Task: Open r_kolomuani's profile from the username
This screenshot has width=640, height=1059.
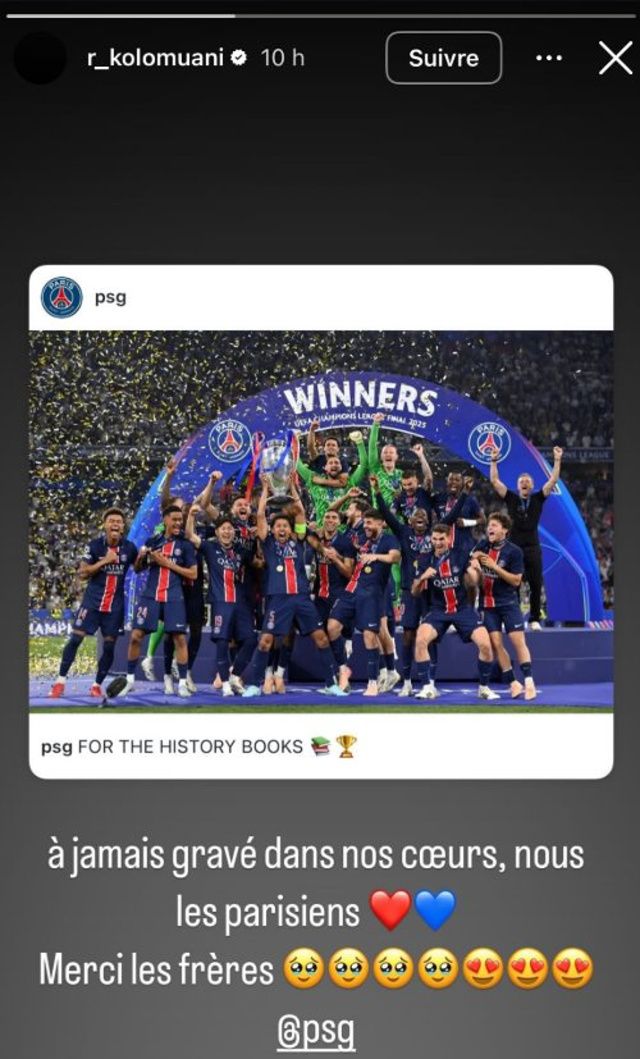Action: (155, 58)
